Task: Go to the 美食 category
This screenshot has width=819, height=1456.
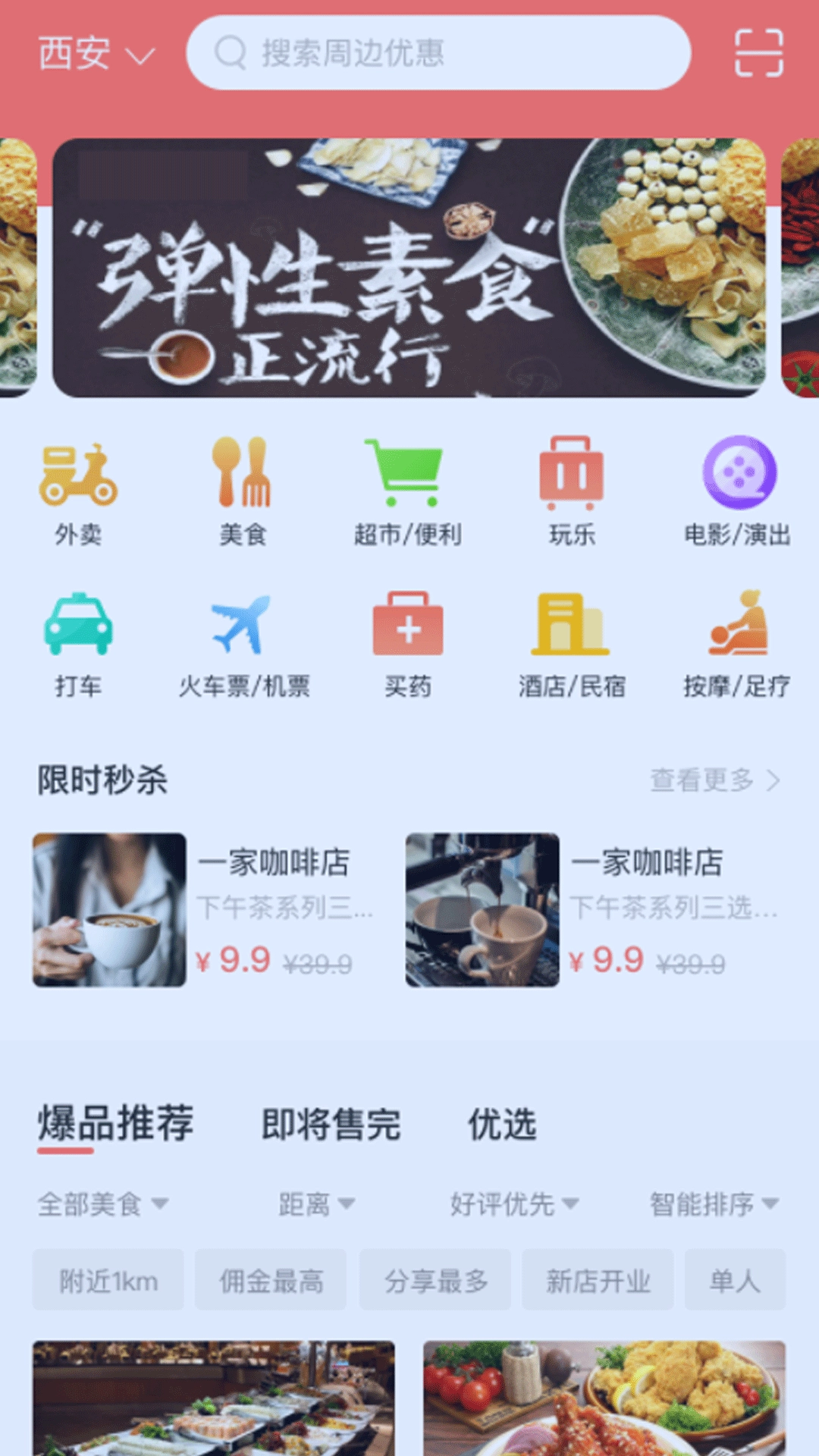Action: click(x=243, y=491)
